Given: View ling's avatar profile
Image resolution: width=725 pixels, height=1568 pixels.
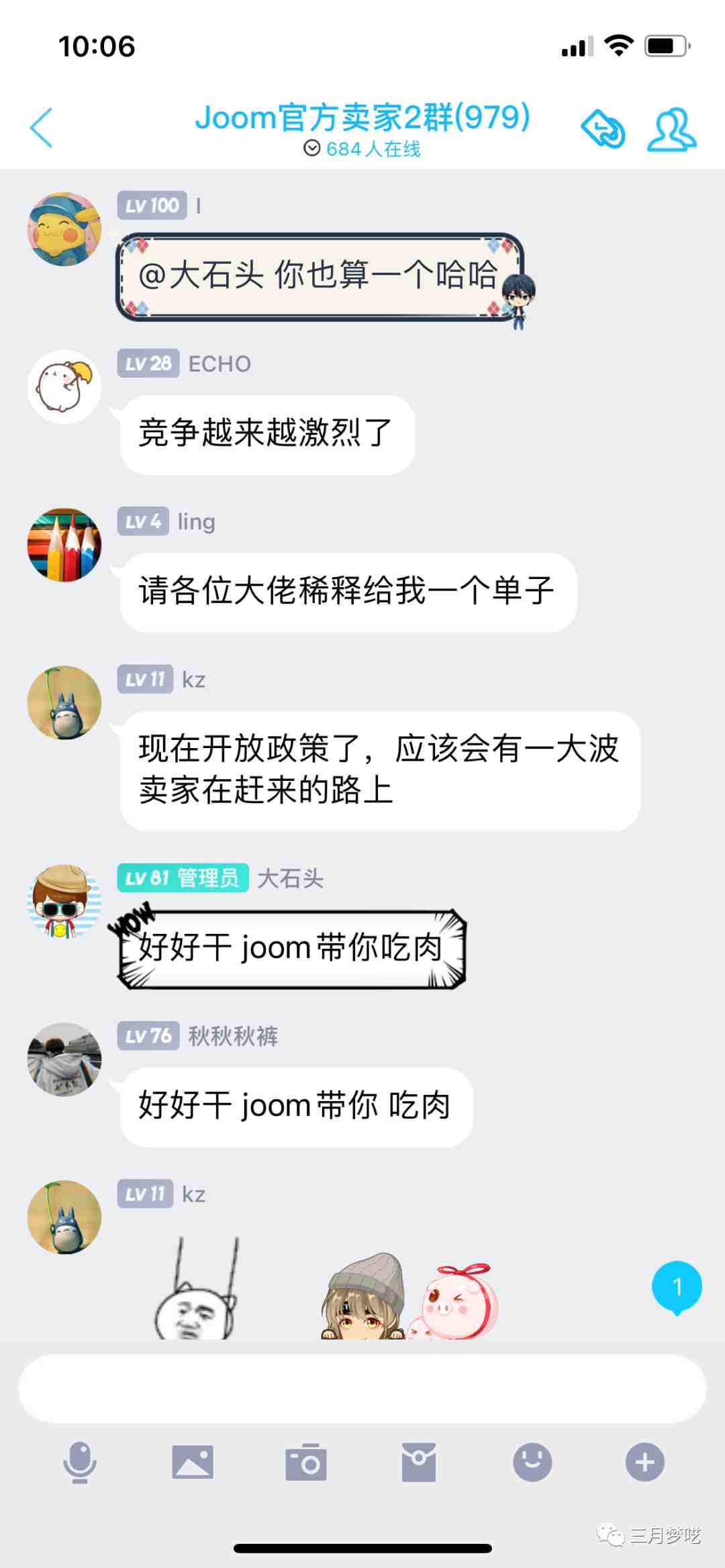Looking at the screenshot, I should [x=64, y=545].
